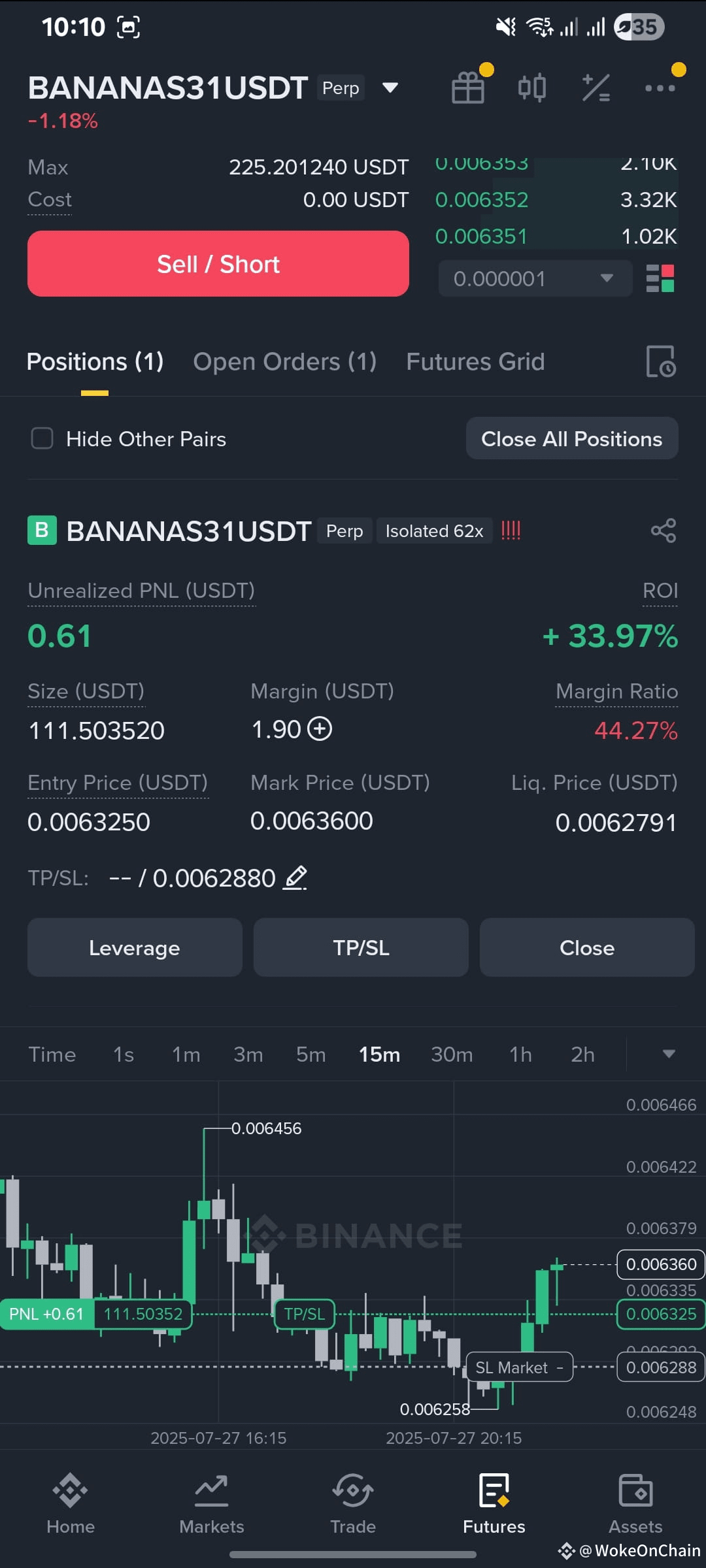The height and width of the screenshot is (1568, 706).
Task: Adjust leverage with the Leverage button
Action: 135,947
